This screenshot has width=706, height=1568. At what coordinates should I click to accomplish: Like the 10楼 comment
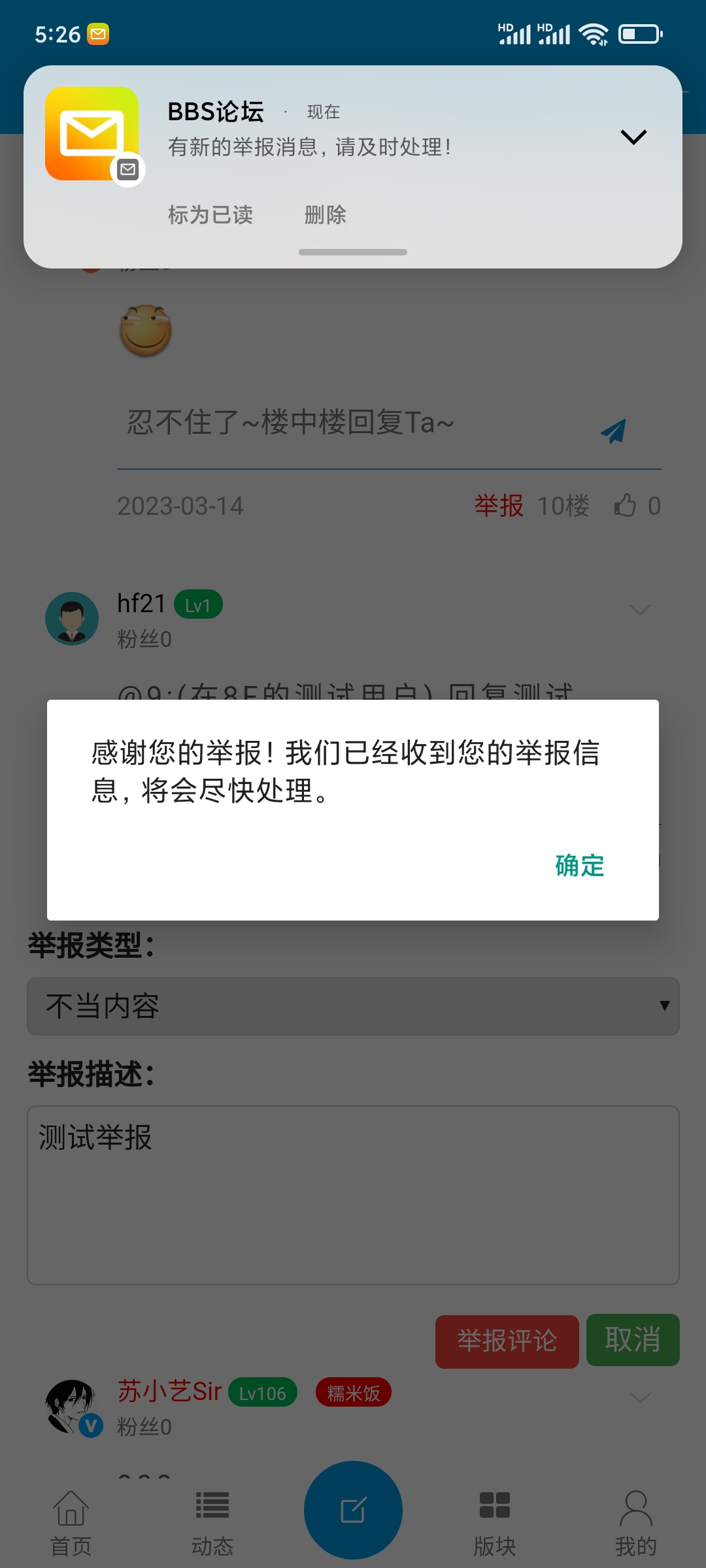[x=626, y=506]
